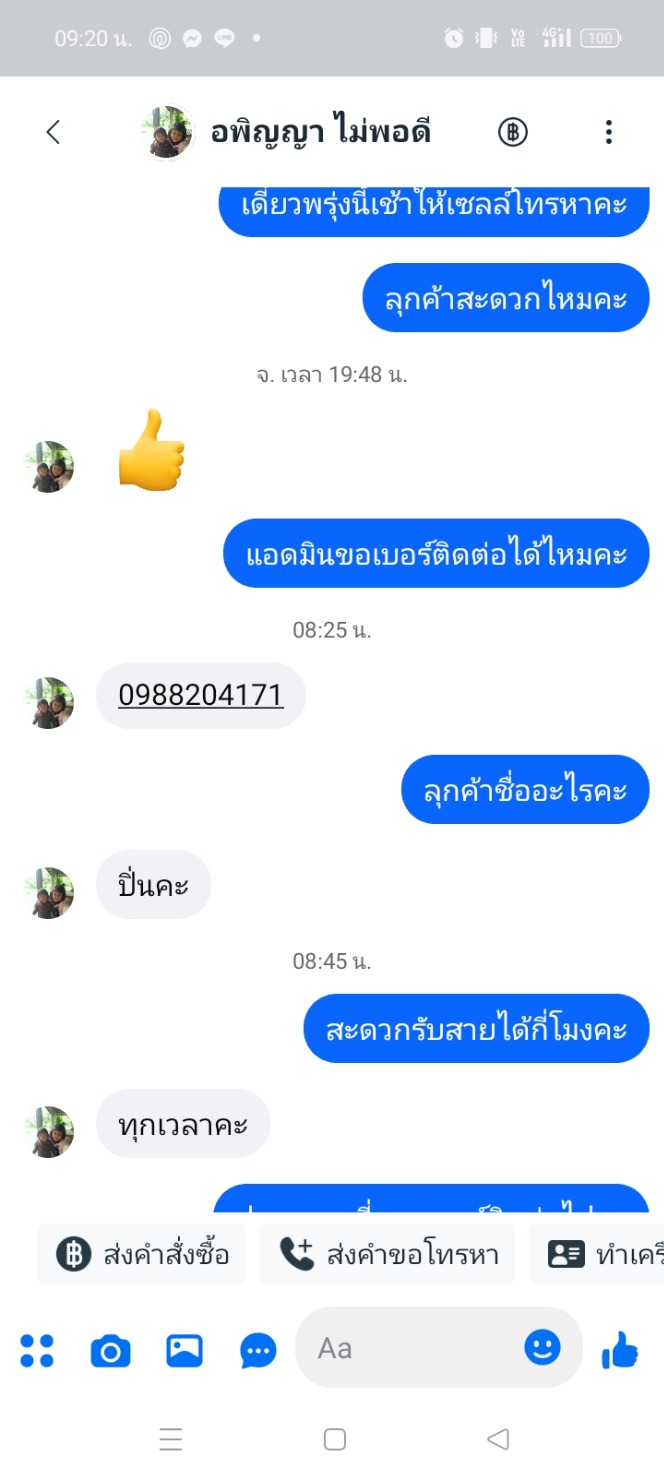Open recent apps from navigation bar

(x=171, y=1439)
